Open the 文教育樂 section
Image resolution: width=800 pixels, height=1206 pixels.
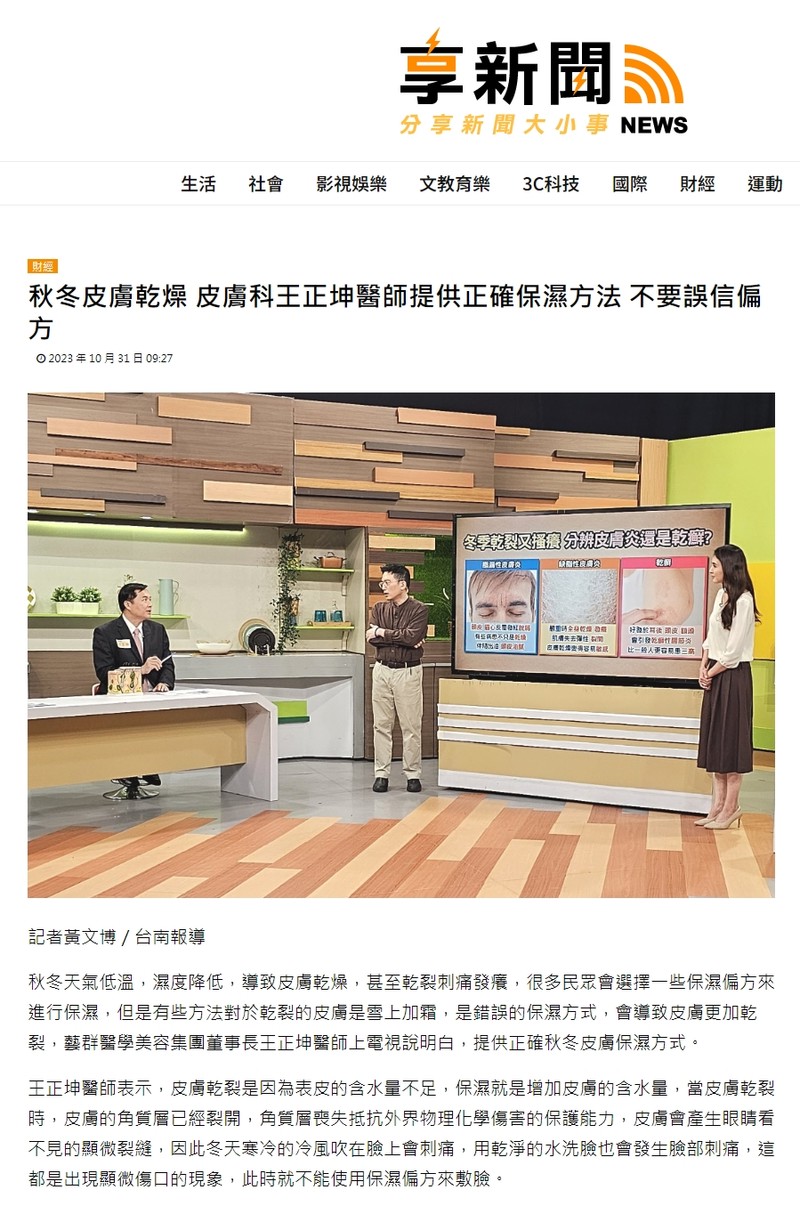pos(454,184)
